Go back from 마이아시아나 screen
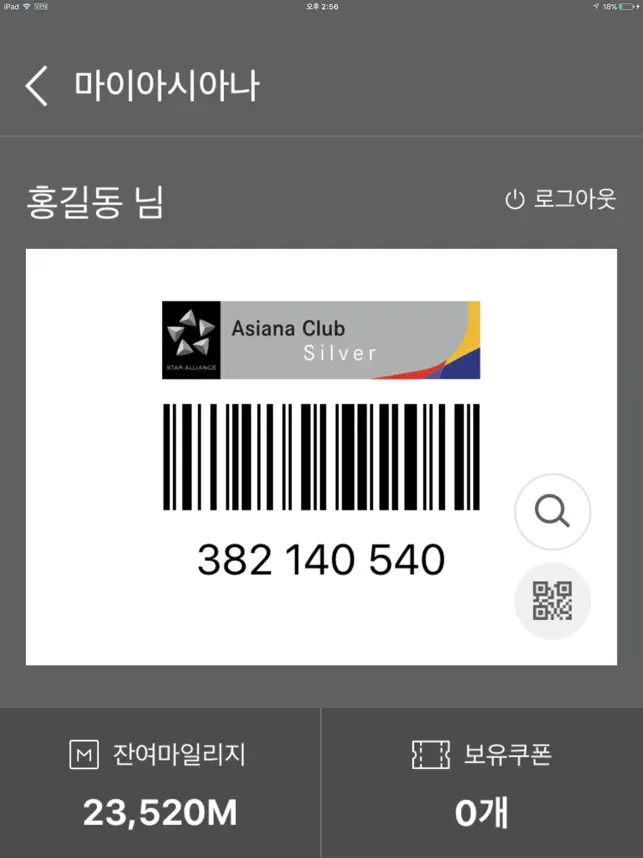The height and width of the screenshot is (858, 643). point(36,87)
